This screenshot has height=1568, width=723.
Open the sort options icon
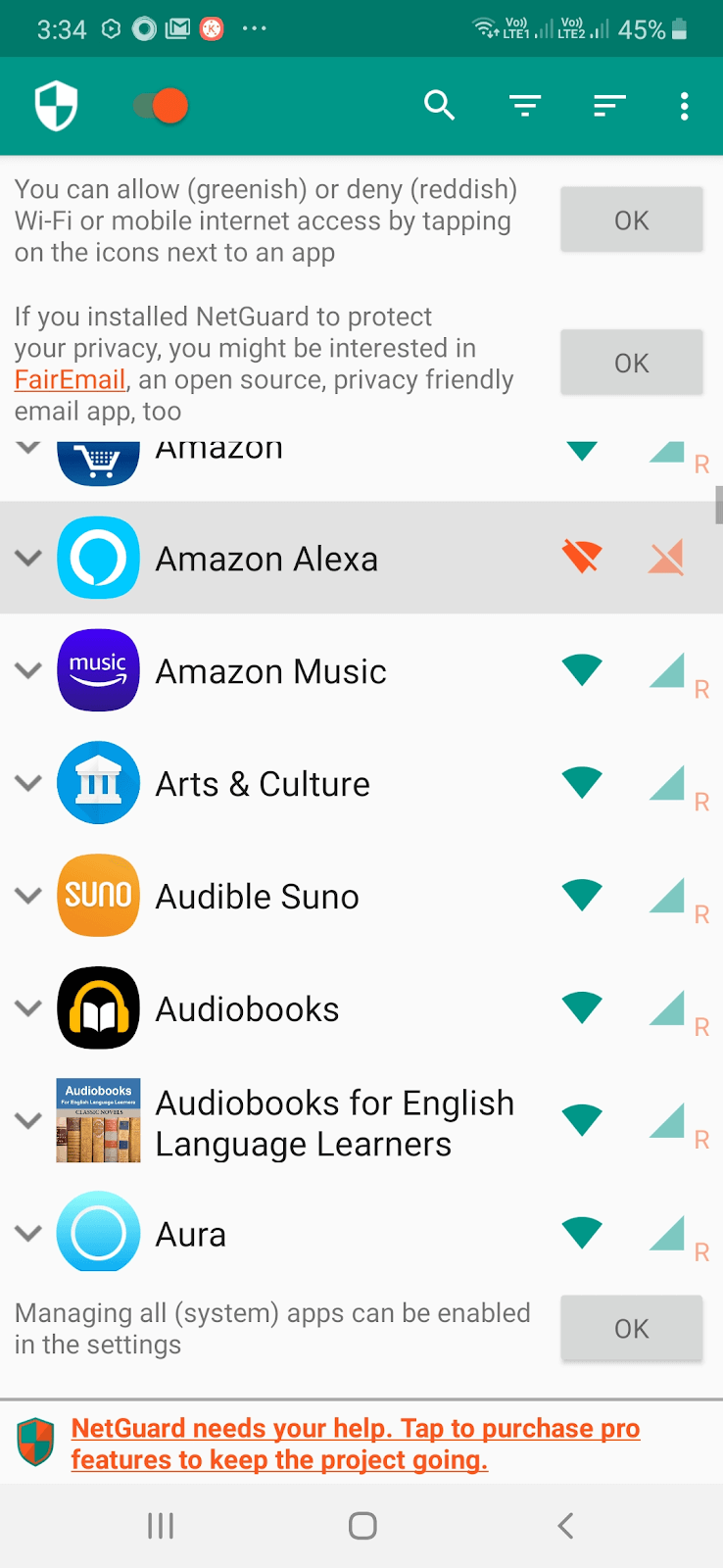click(x=609, y=105)
